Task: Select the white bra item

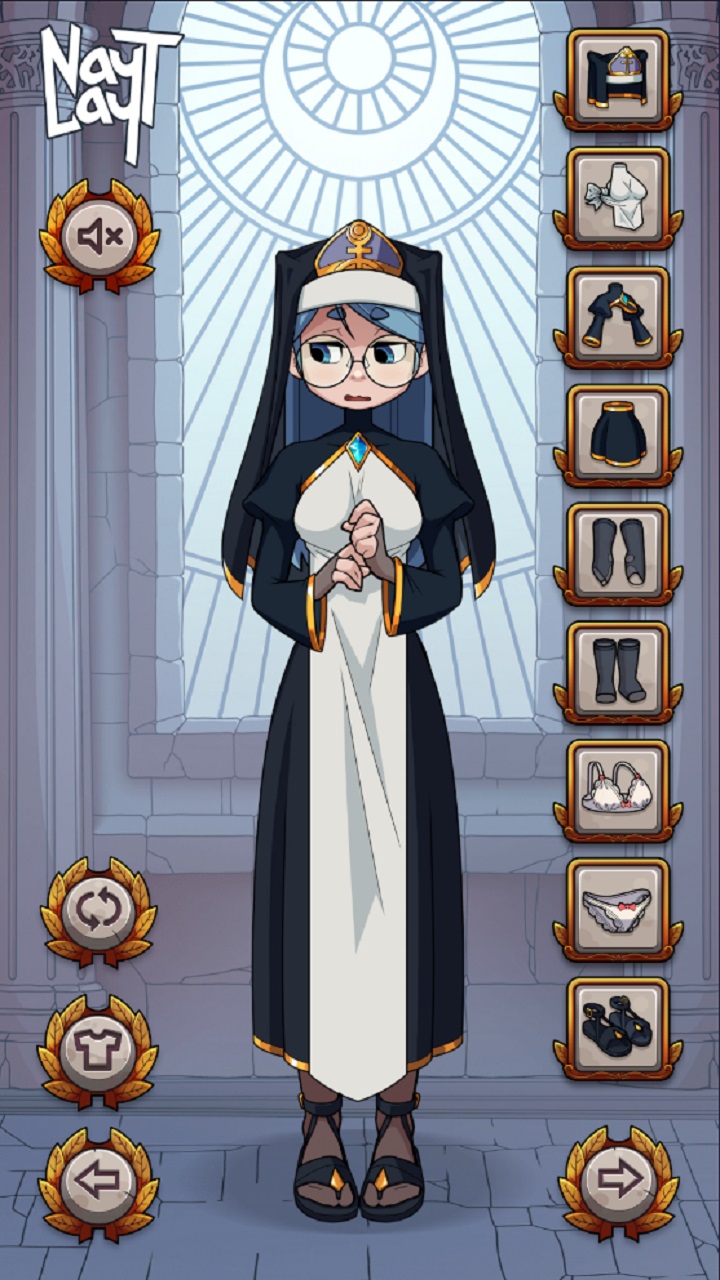Action: (618, 790)
